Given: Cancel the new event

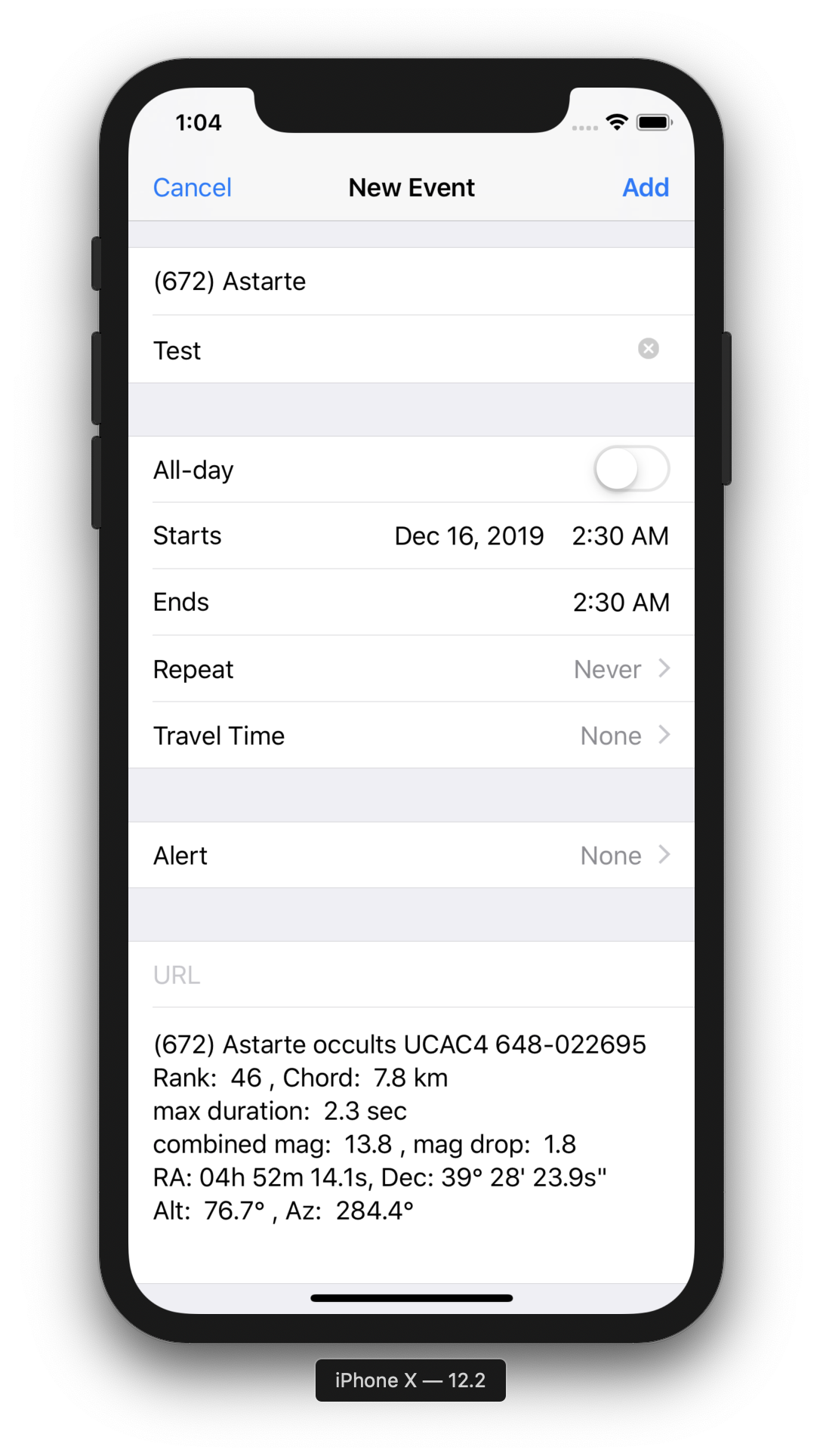Looking at the screenshot, I should pyautogui.click(x=192, y=187).
